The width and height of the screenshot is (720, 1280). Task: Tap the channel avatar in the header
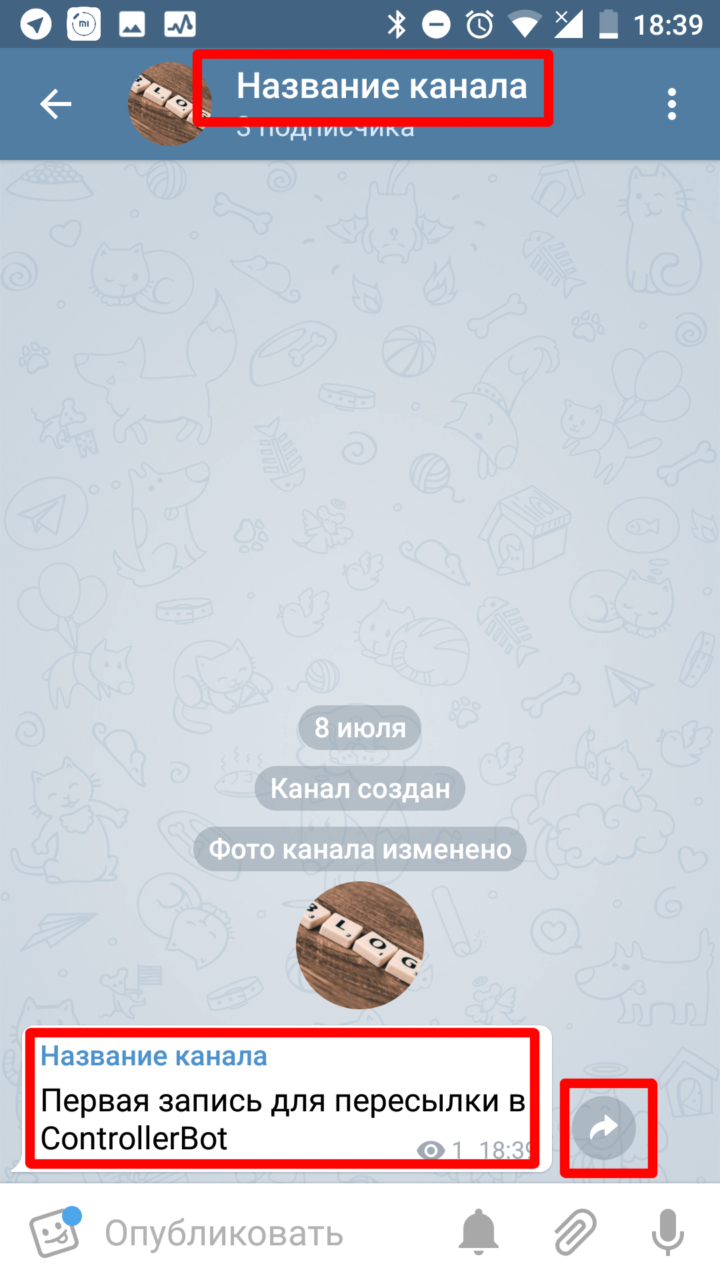coord(170,104)
